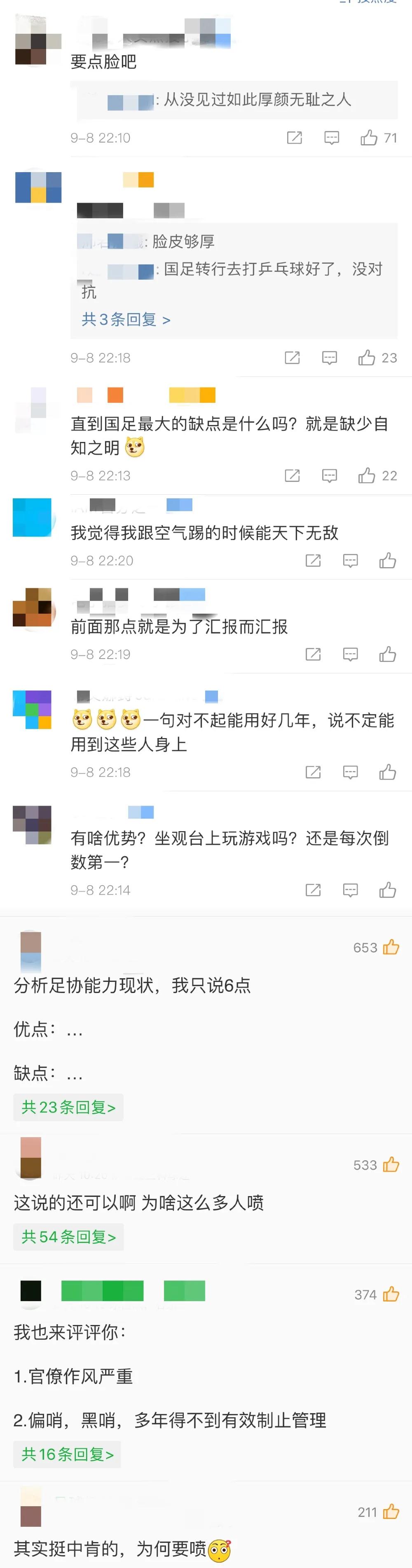Like the comment "我觉得我跟空气踢的时候能天下无敌"
The height and width of the screenshot is (1568, 412).
pos(388,561)
